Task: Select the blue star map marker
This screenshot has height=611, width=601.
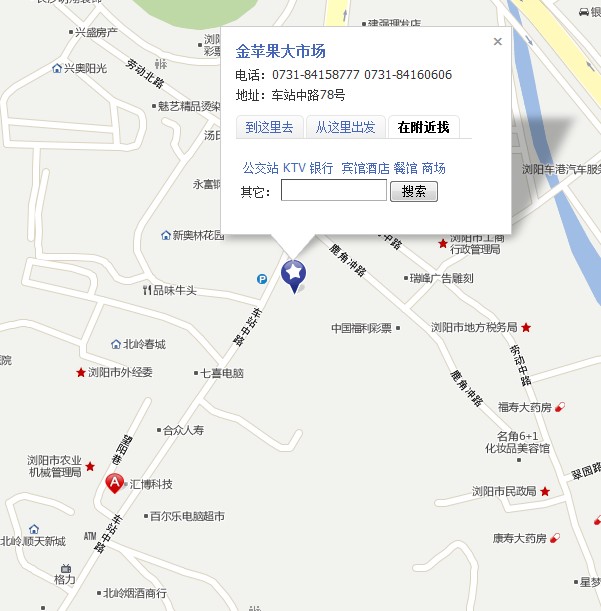Action: 294,274
